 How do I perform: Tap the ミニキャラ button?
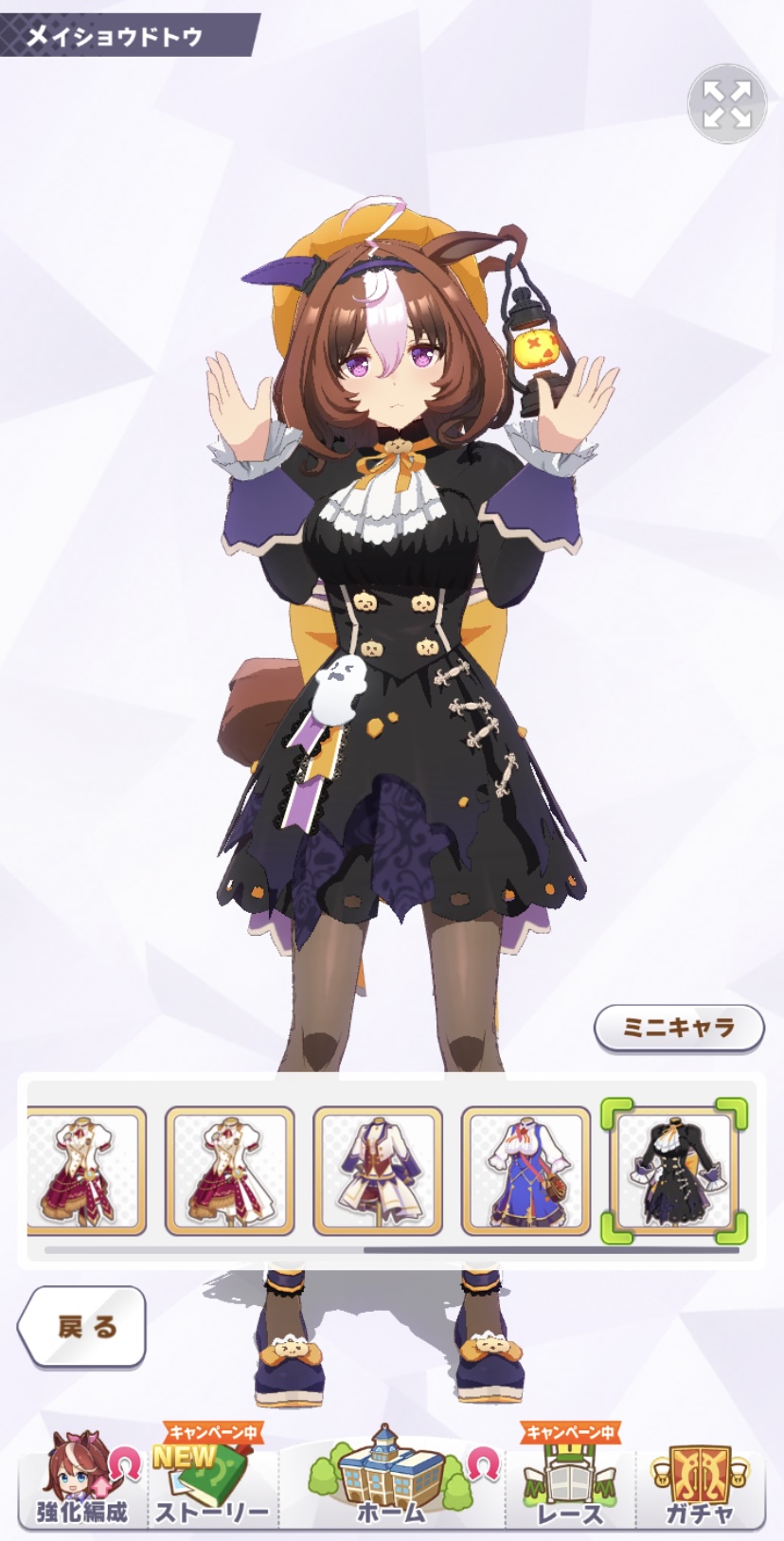(678, 1028)
